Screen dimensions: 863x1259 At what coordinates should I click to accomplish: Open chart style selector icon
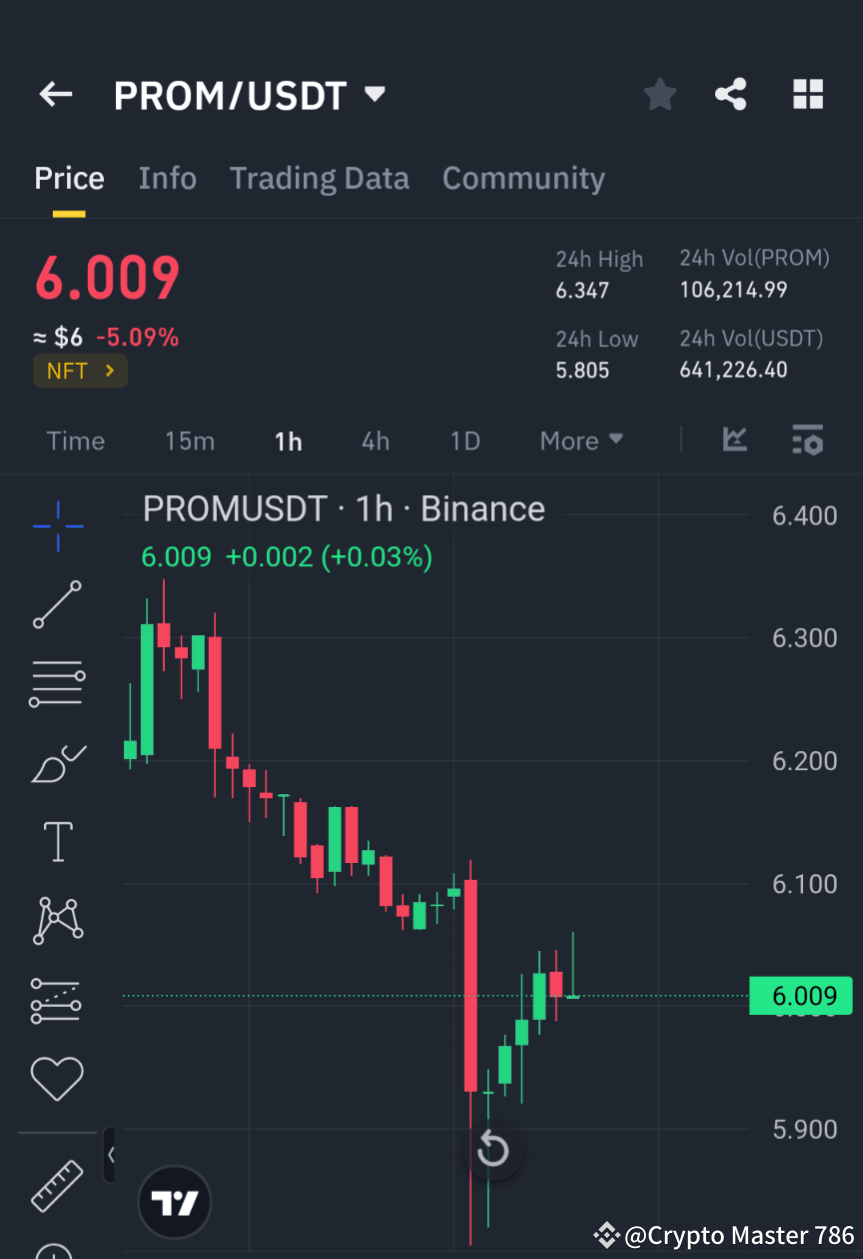(735, 440)
